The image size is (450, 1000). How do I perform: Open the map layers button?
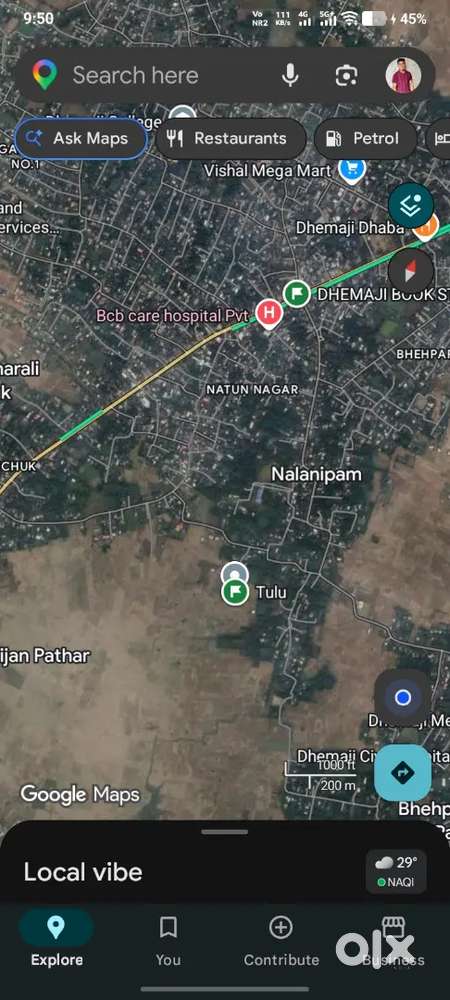[x=411, y=205]
